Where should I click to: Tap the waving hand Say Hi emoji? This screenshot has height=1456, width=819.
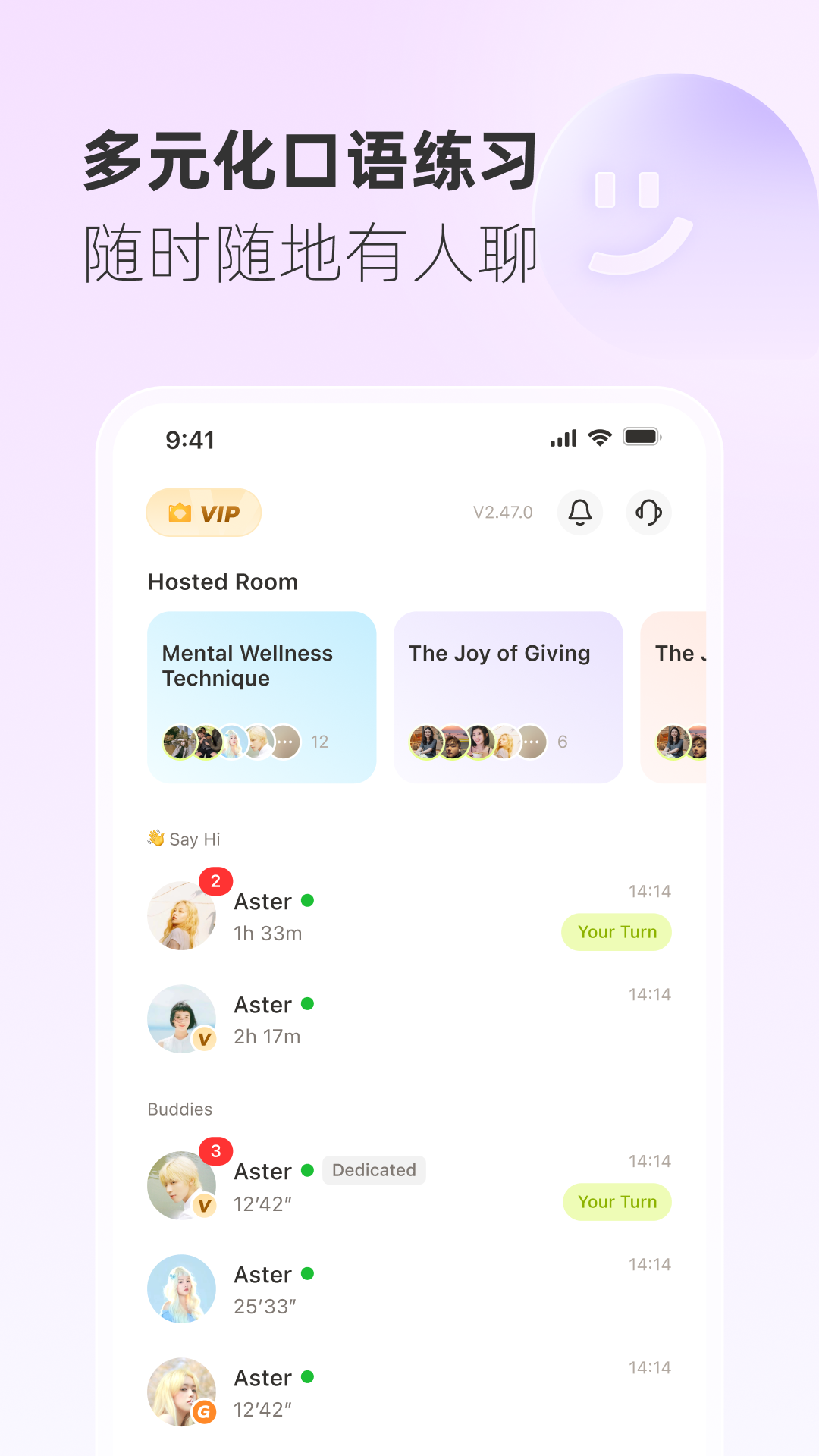155,838
